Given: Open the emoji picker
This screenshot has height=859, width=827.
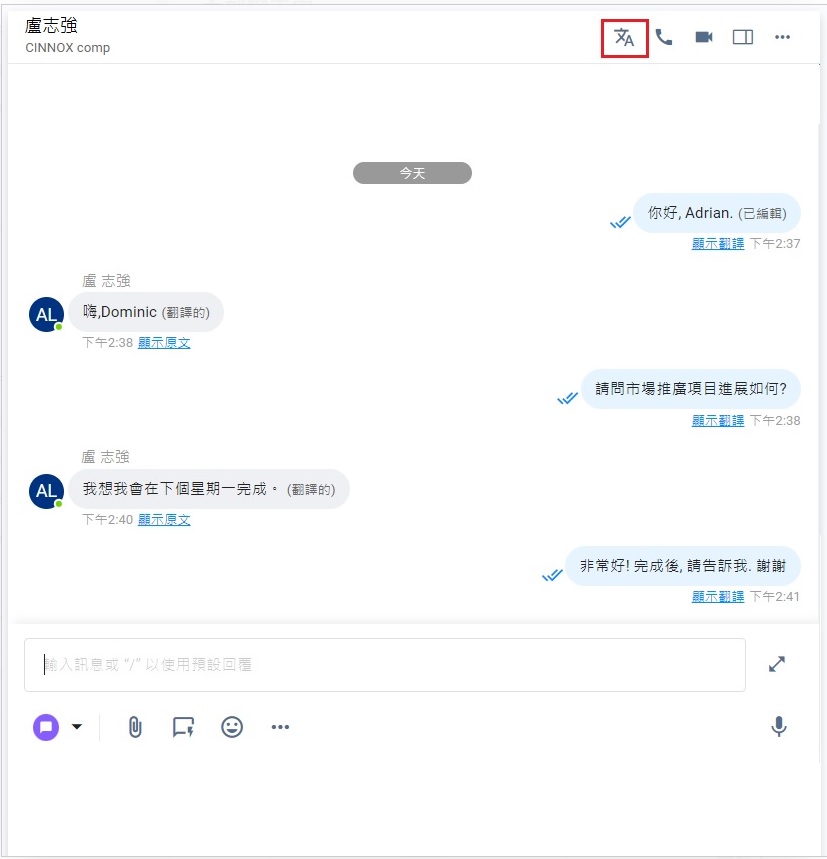Looking at the screenshot, I should (x=232, y=727).
